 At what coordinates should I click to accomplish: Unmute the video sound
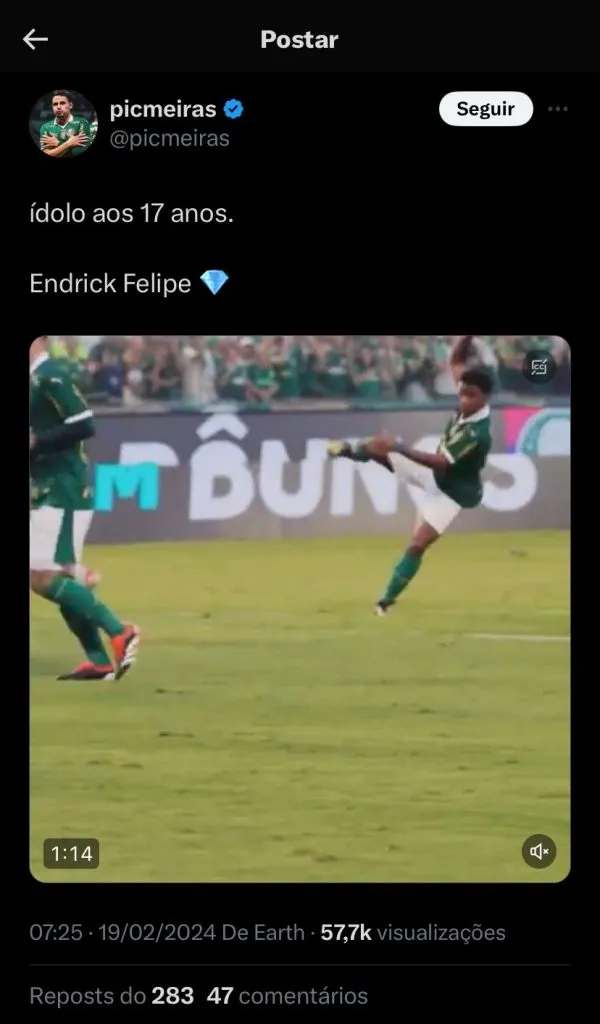pyautogui.click(x=539, y=851)
